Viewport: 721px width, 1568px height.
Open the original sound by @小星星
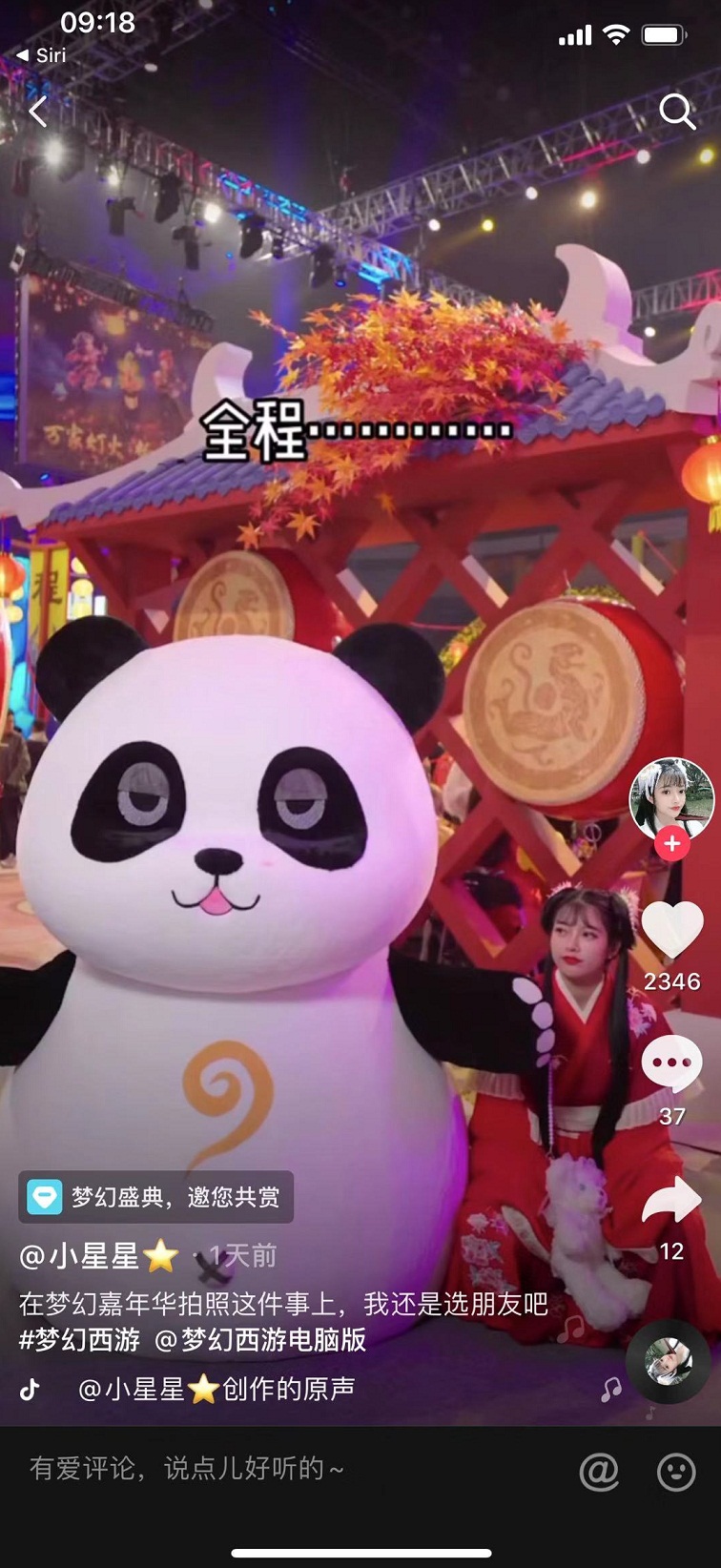click(x=216, y=1390)
